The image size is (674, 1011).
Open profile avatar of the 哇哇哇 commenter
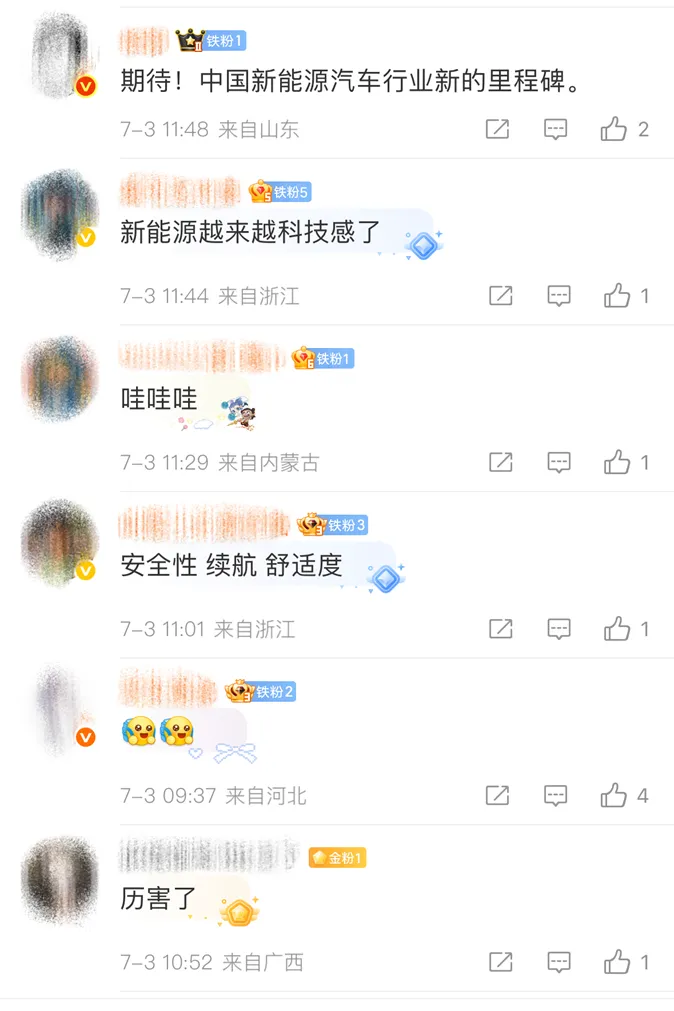point(60,375)
